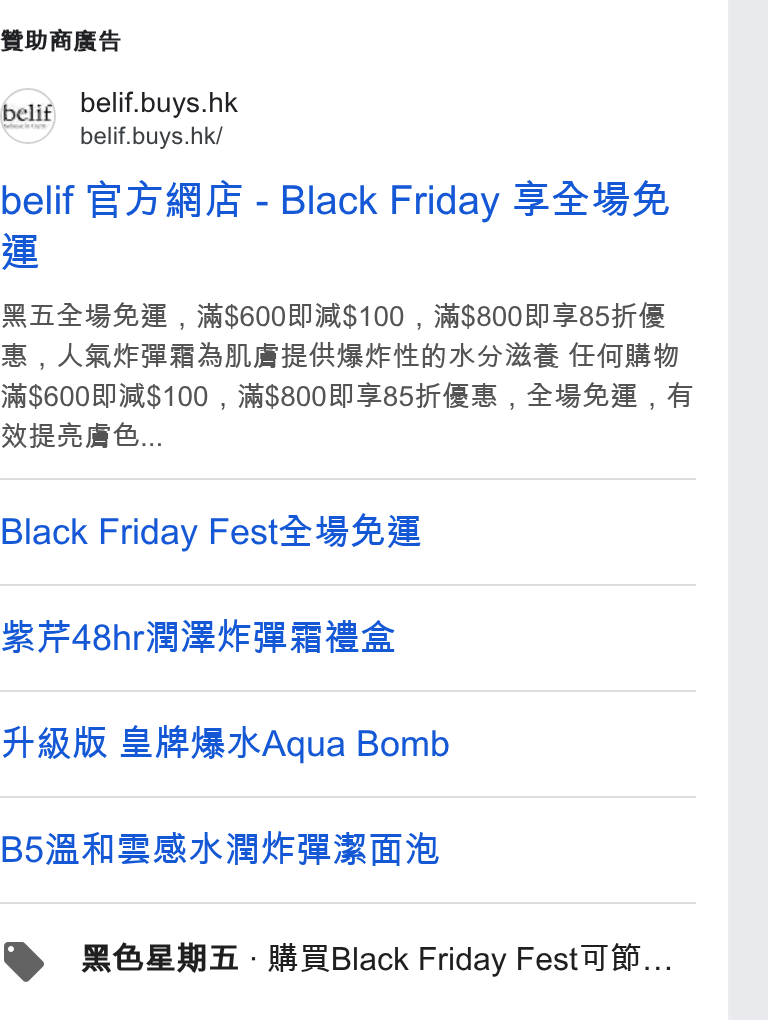Tap the belif.buys.hk advertiser header
Image resolution: width=768 pixels, height=1020 pixels.
tap(120, 117)
